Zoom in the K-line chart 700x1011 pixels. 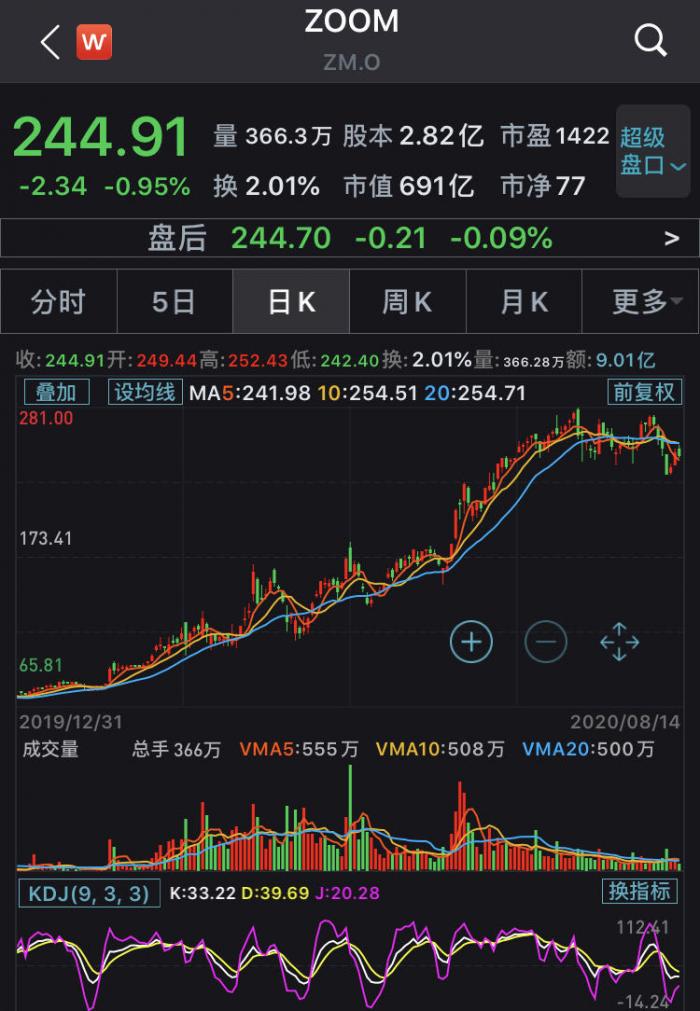[x=471, y=641]
